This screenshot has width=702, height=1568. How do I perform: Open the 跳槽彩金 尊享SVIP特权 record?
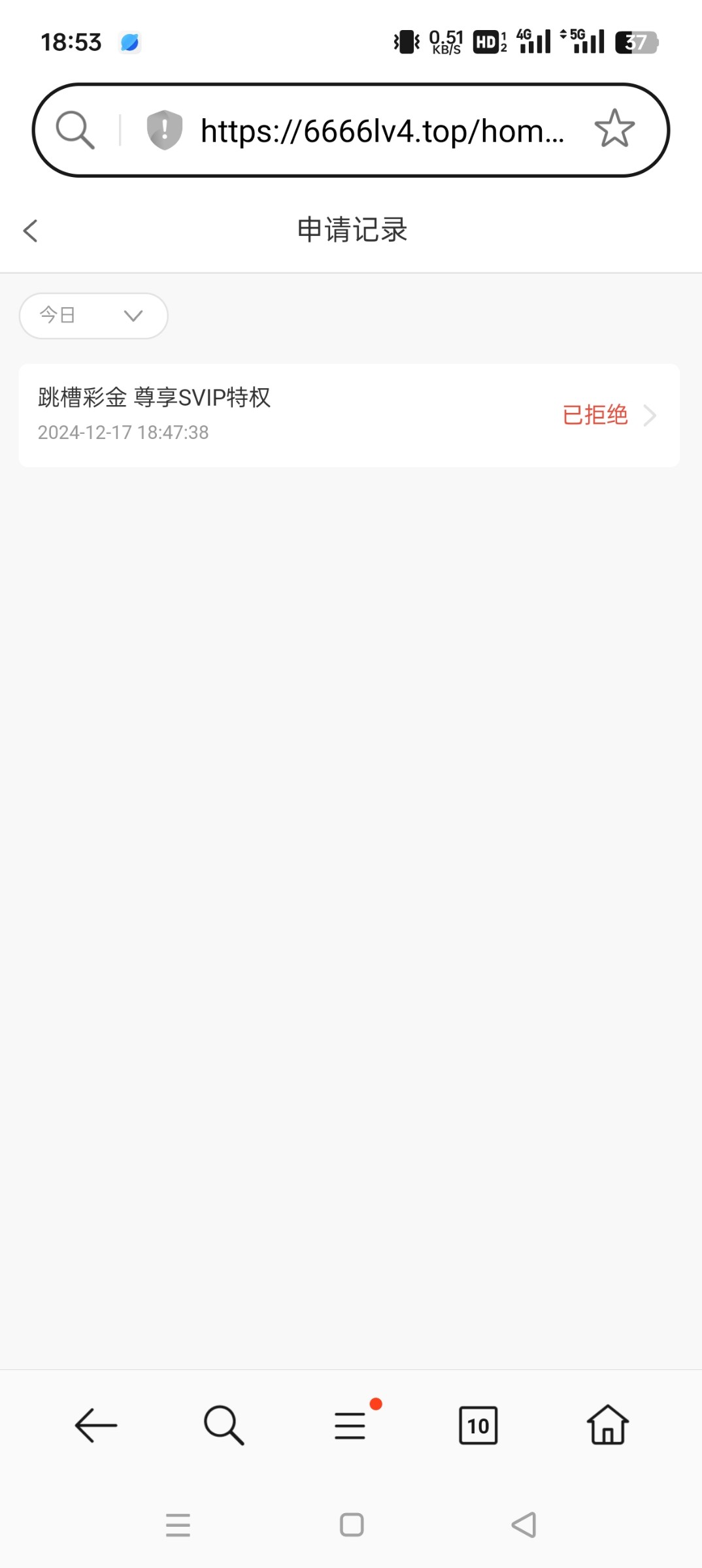[x=349, y=415]
